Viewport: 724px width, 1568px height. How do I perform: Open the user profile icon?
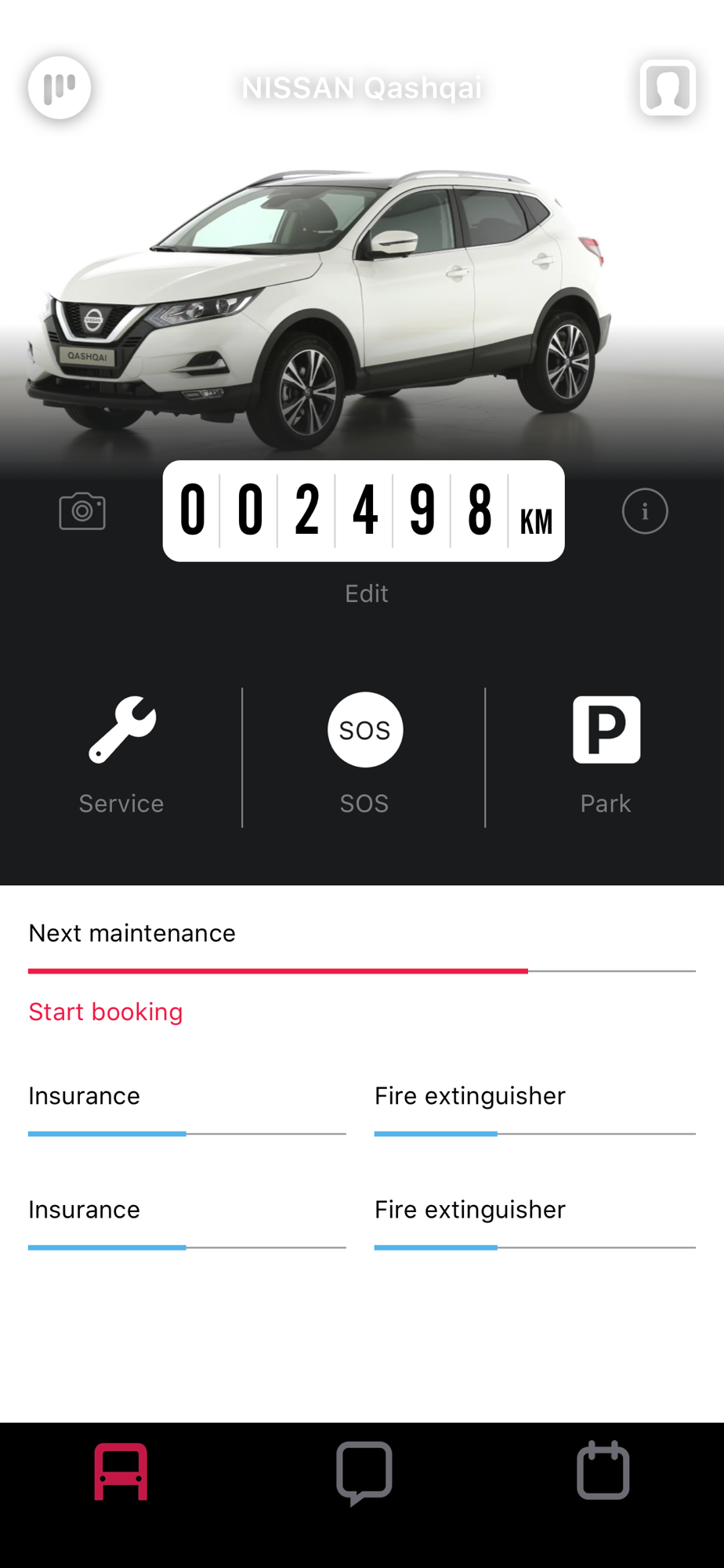tap(668, 88)
